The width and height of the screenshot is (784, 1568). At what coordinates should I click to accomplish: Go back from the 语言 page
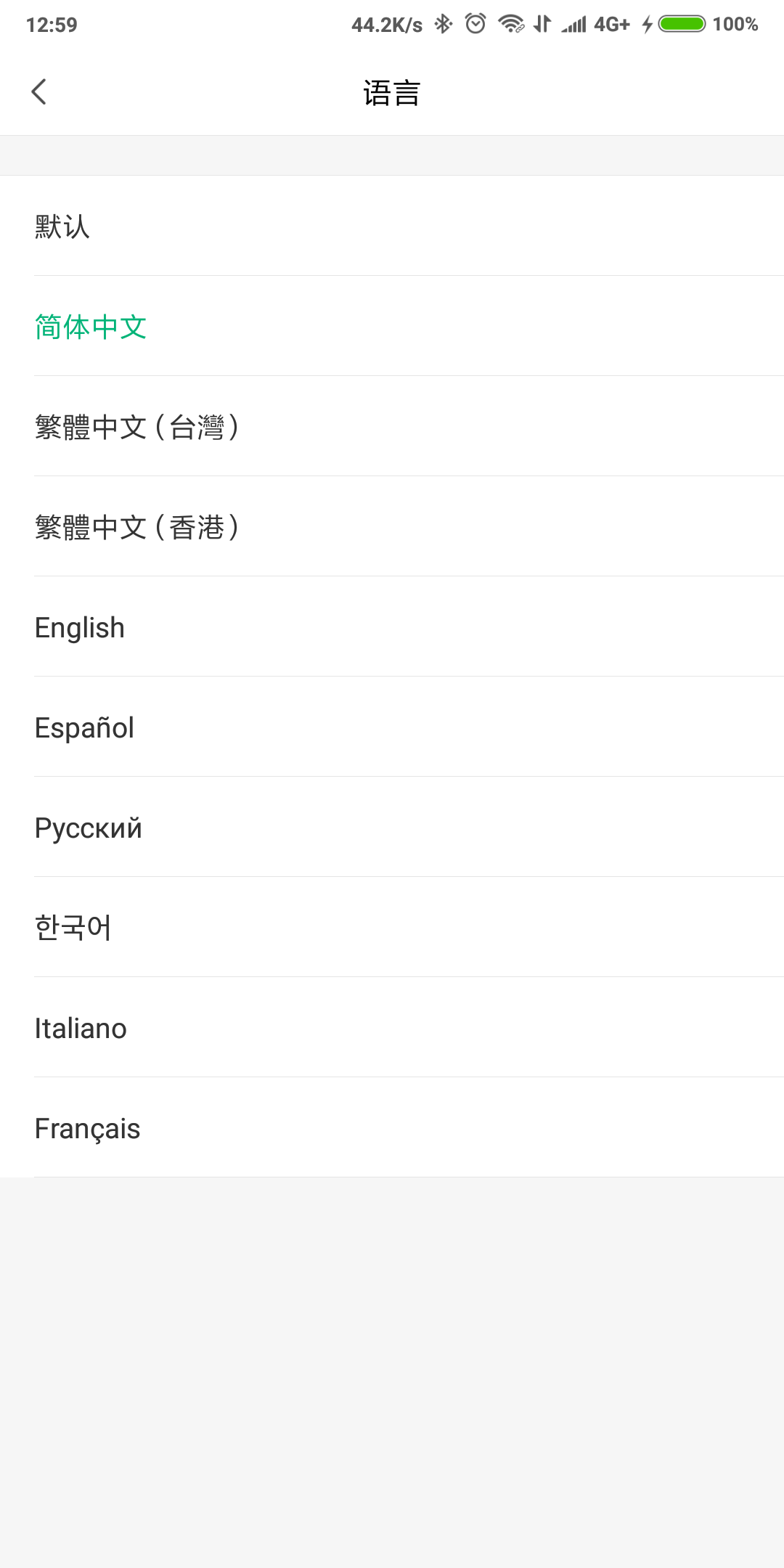click(39, 92)
